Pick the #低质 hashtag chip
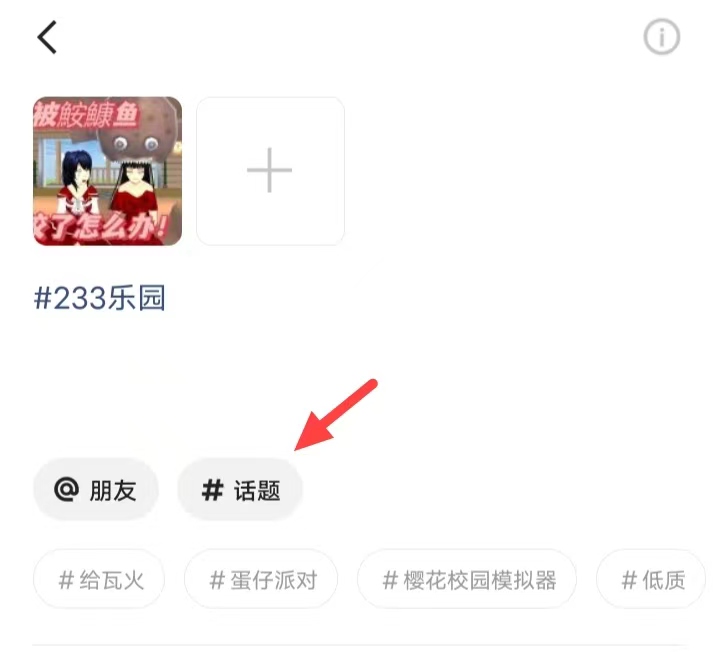Viewport: 716px width, 652px height. coord(653,579)
